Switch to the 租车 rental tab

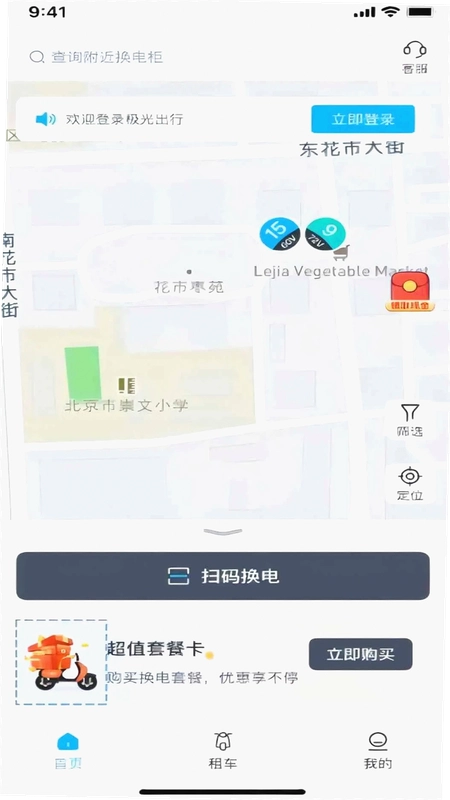point(222,751)
